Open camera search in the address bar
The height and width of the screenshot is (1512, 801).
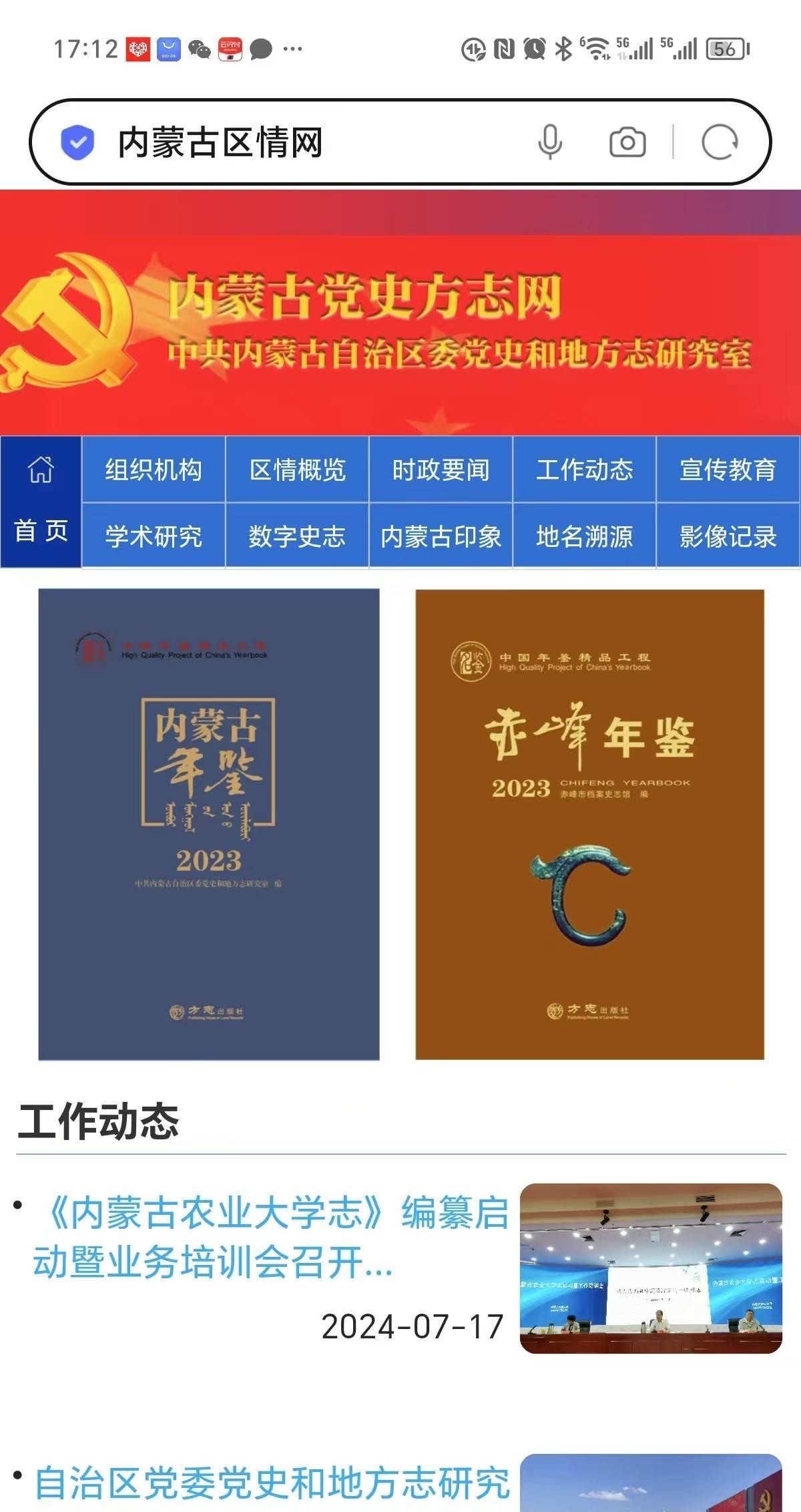pyautogui.click(x=627, y=142)
